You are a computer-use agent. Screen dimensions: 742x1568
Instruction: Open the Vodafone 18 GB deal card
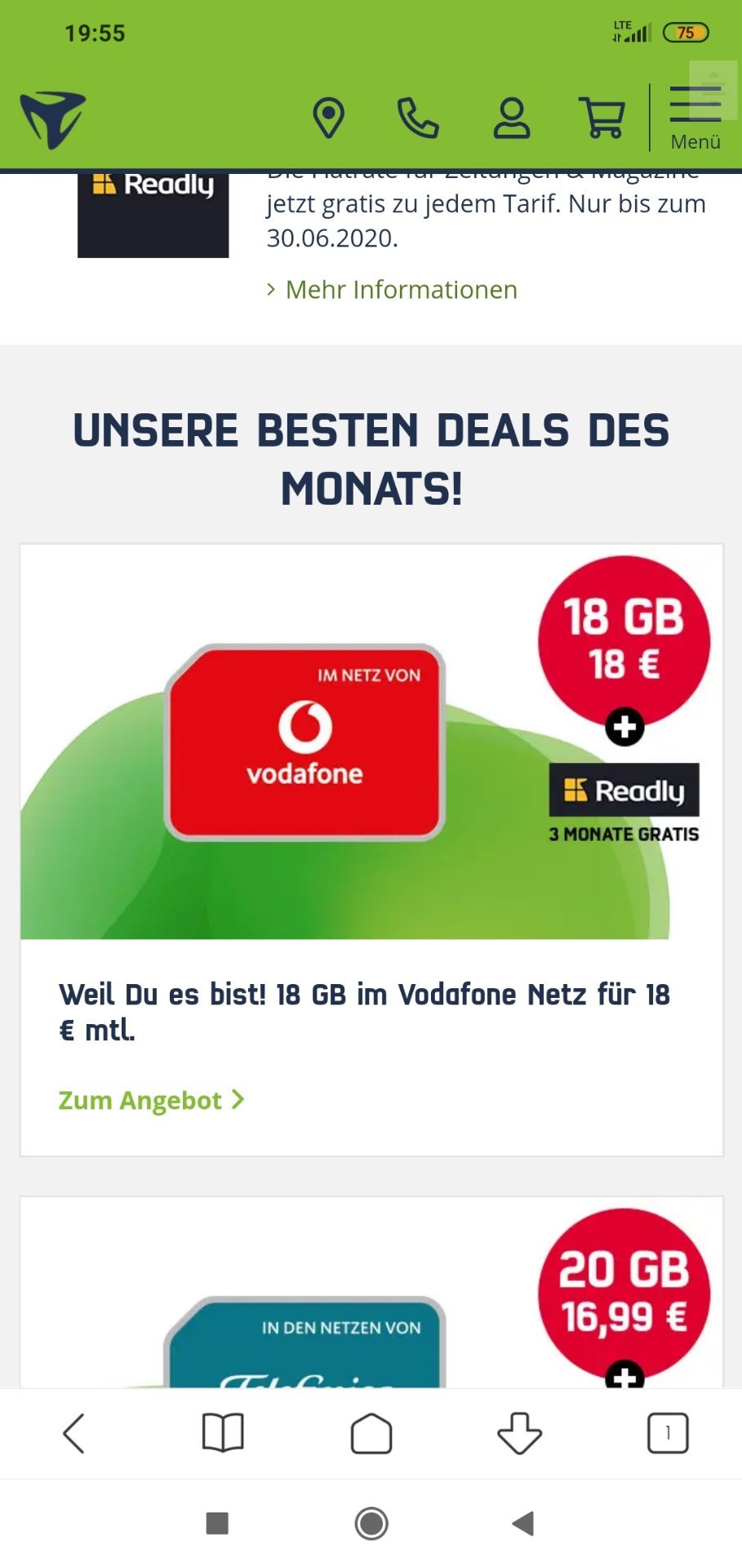coord(371,850)
